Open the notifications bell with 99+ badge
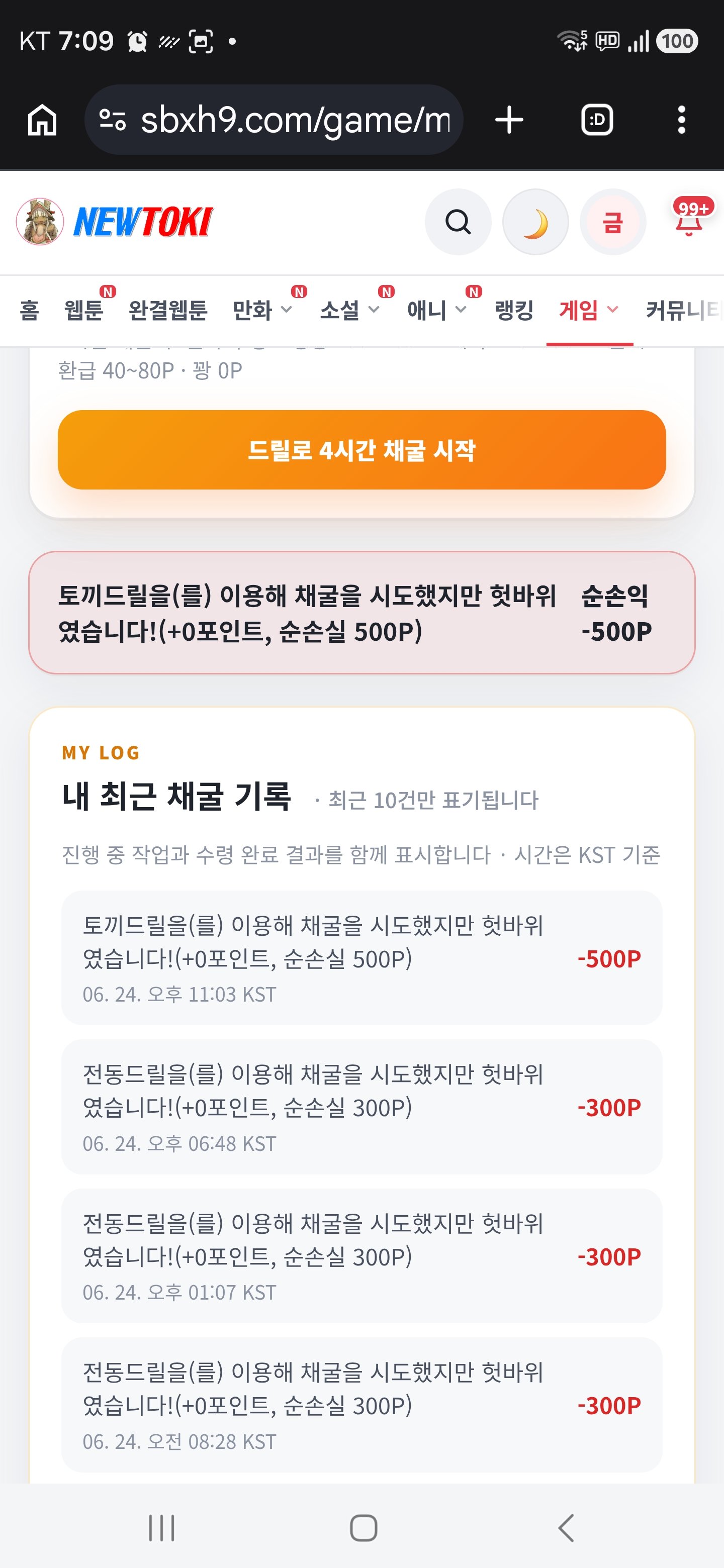Screen dimensions: 724x1568 (x=690, y=218)
